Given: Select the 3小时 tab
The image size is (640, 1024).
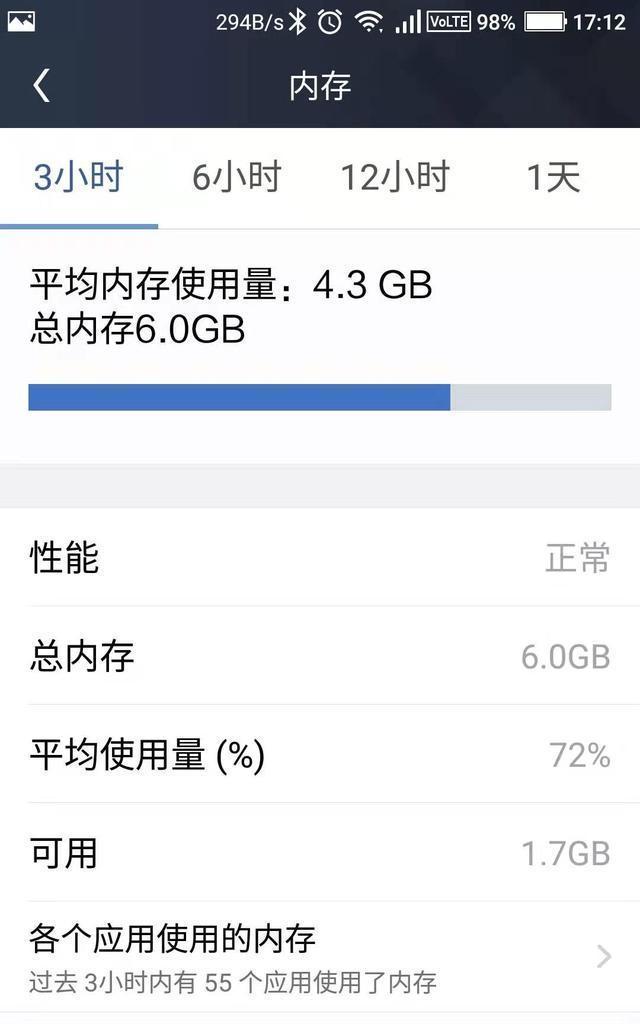Looking at the screenshot, I should coord(78,178).
